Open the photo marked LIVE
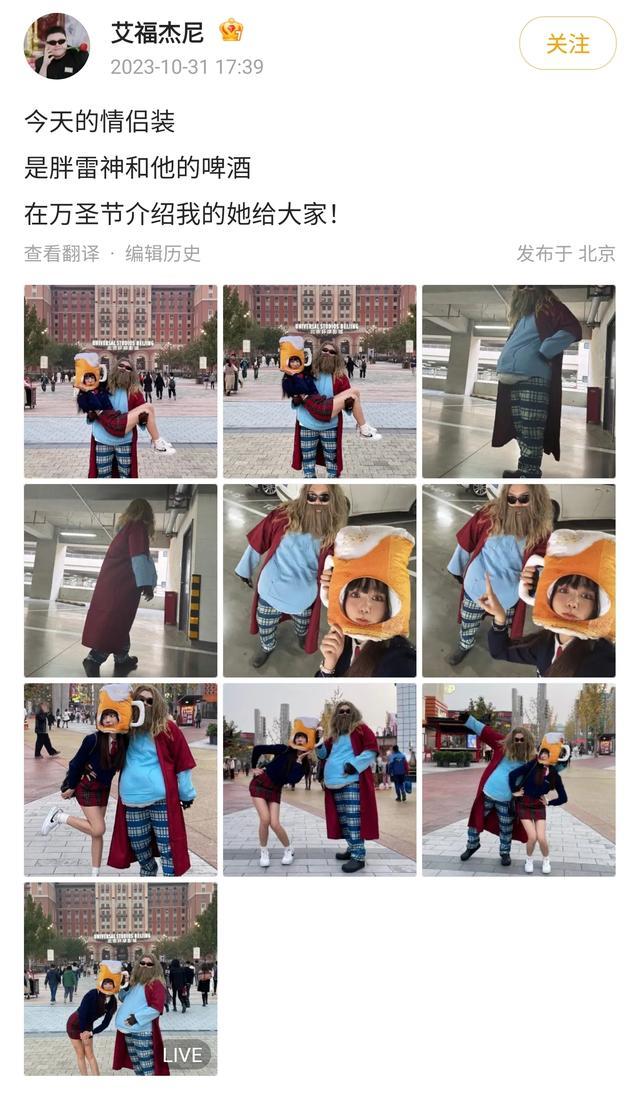The width and height of the screenshot is (640, 1094). pos(120,978)
